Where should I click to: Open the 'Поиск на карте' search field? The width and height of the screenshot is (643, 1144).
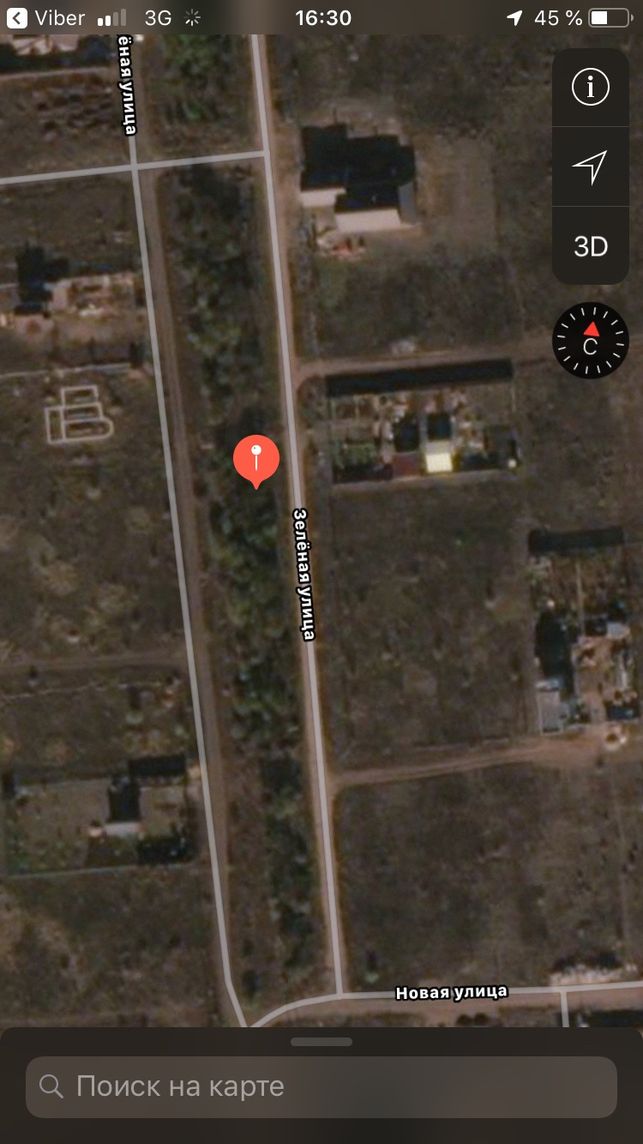(x=321, y=1086)
